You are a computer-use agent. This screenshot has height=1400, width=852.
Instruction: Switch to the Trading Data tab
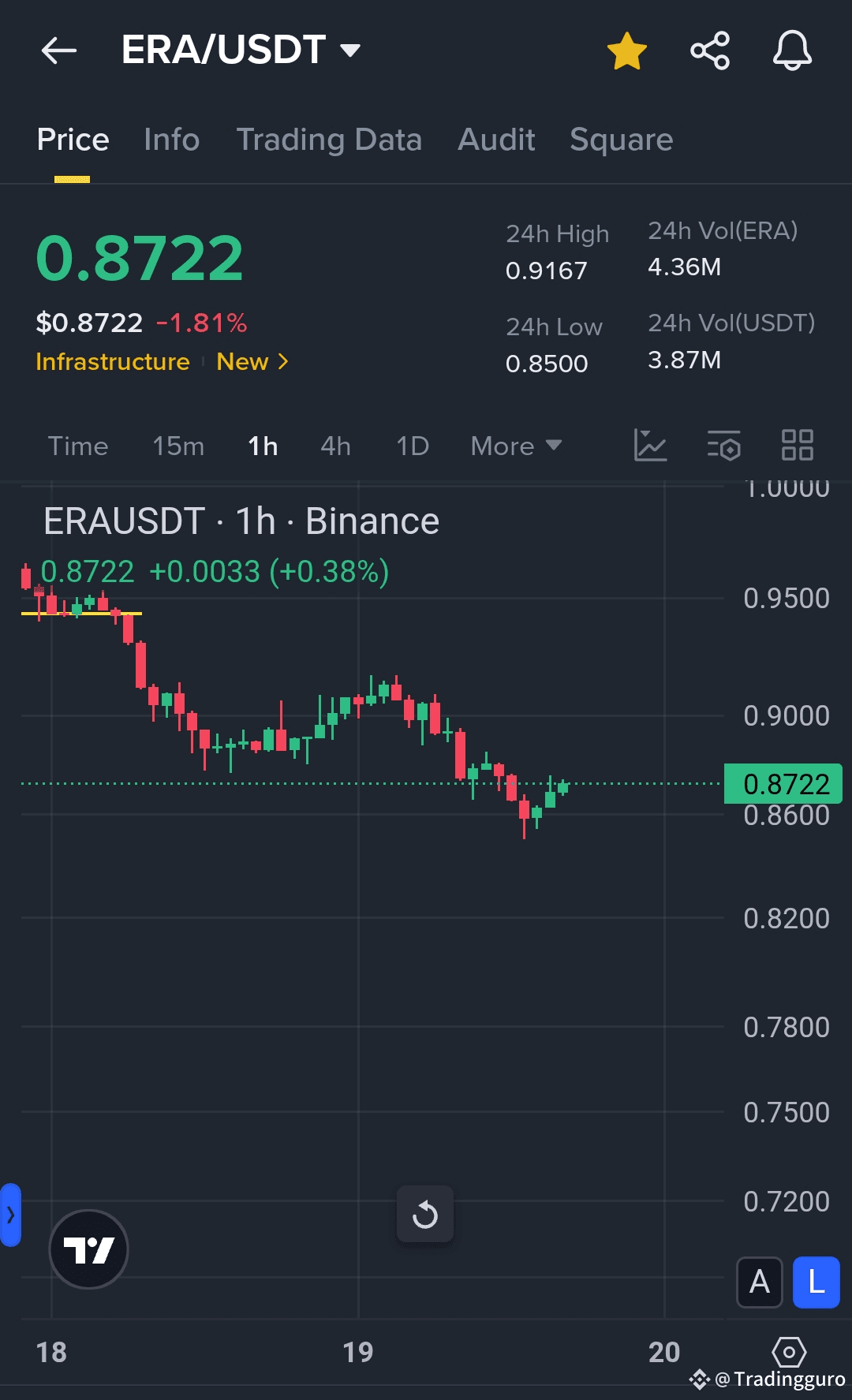[329, 140]
